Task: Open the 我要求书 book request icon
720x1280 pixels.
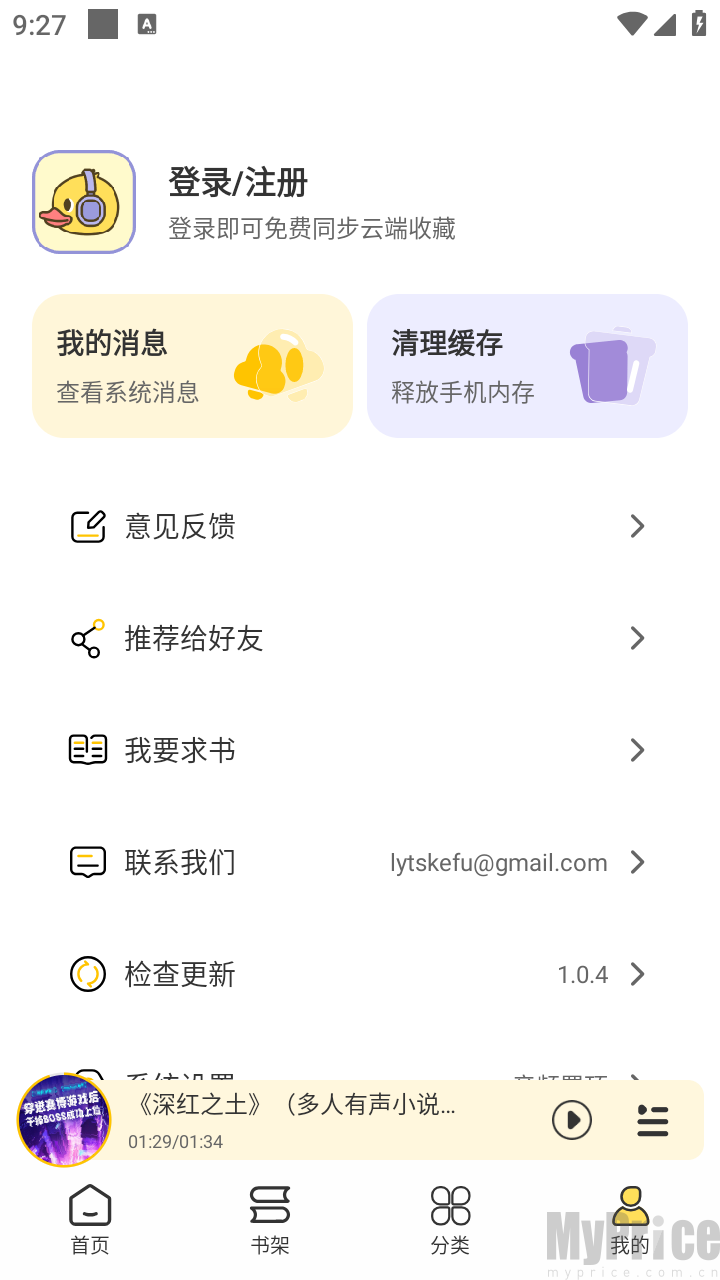Action: [x=88, y=750]
